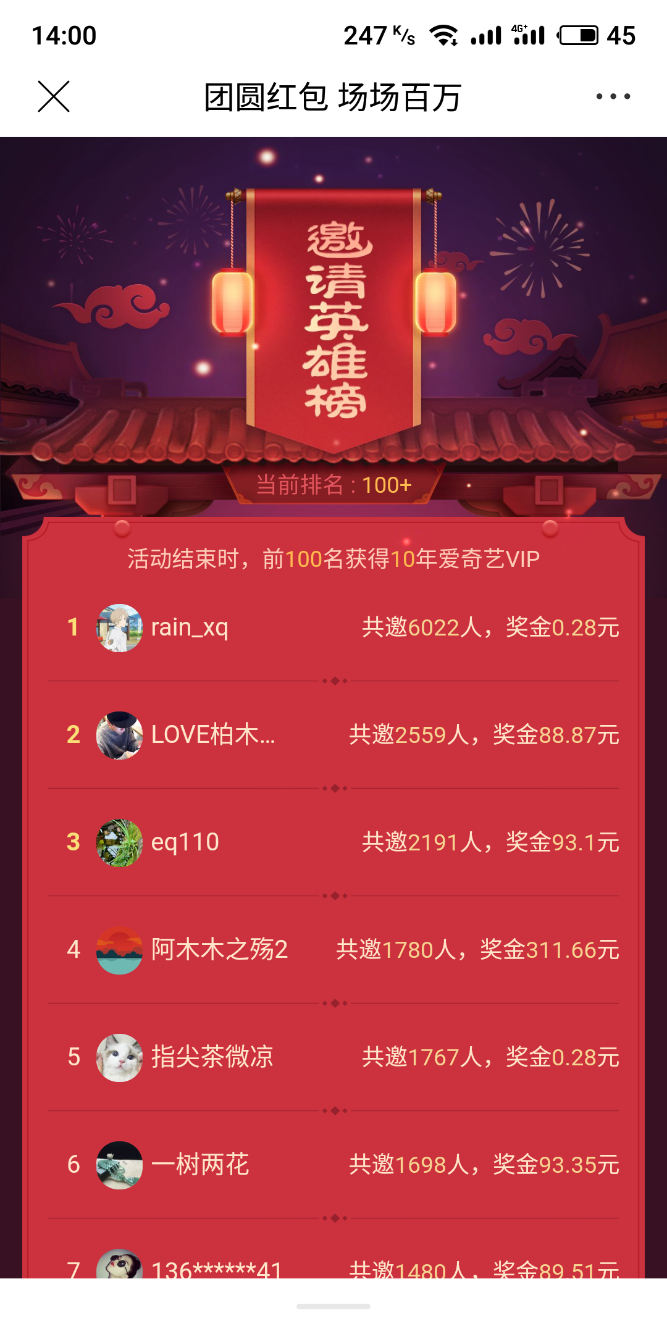Close the 团圆红包 场场百万 page
667x1334 pixels.
(53, 97)
